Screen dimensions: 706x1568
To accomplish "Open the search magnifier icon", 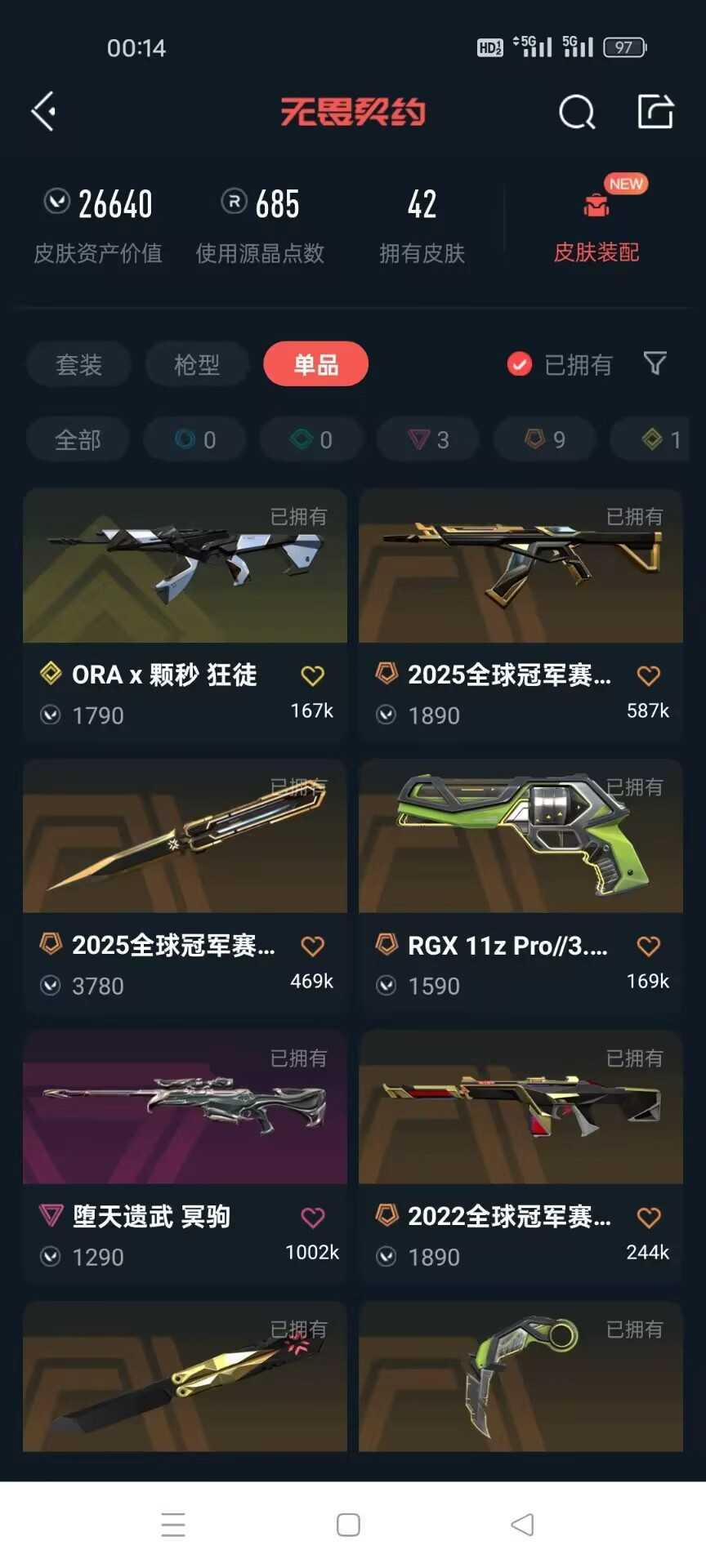I will [x=577, y=112].
